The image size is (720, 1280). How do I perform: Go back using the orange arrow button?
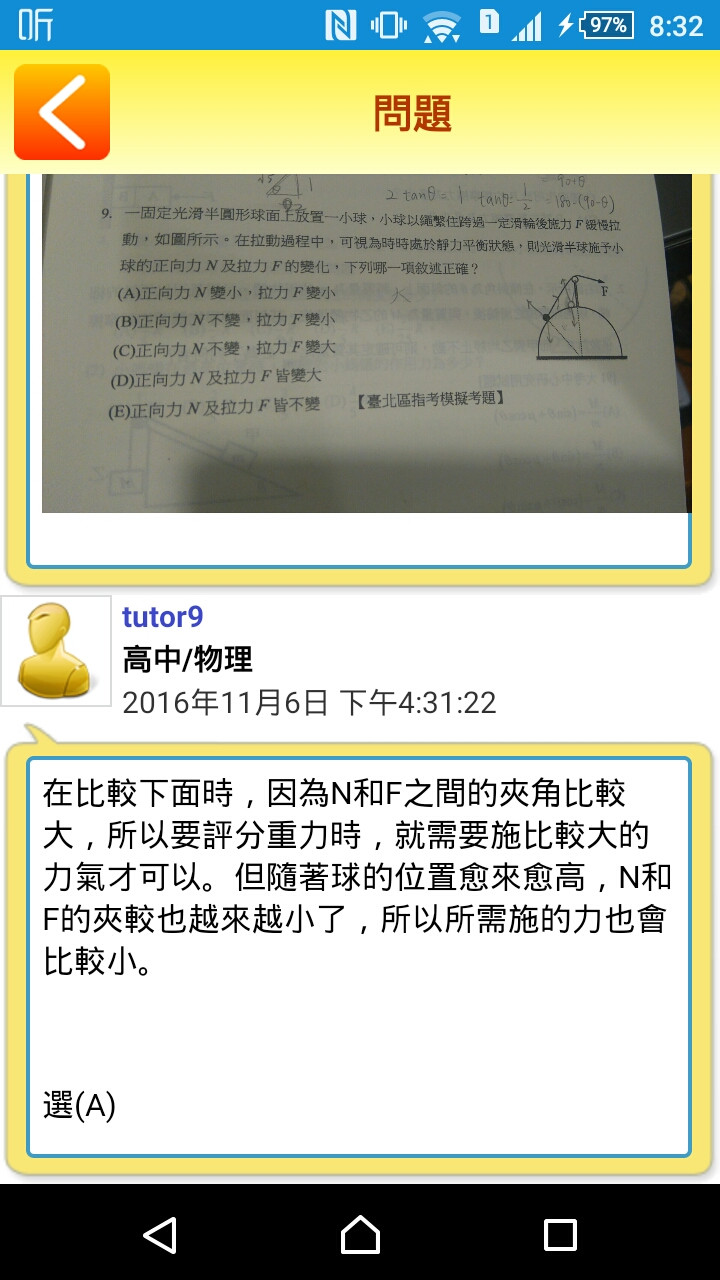pos(62,112)
